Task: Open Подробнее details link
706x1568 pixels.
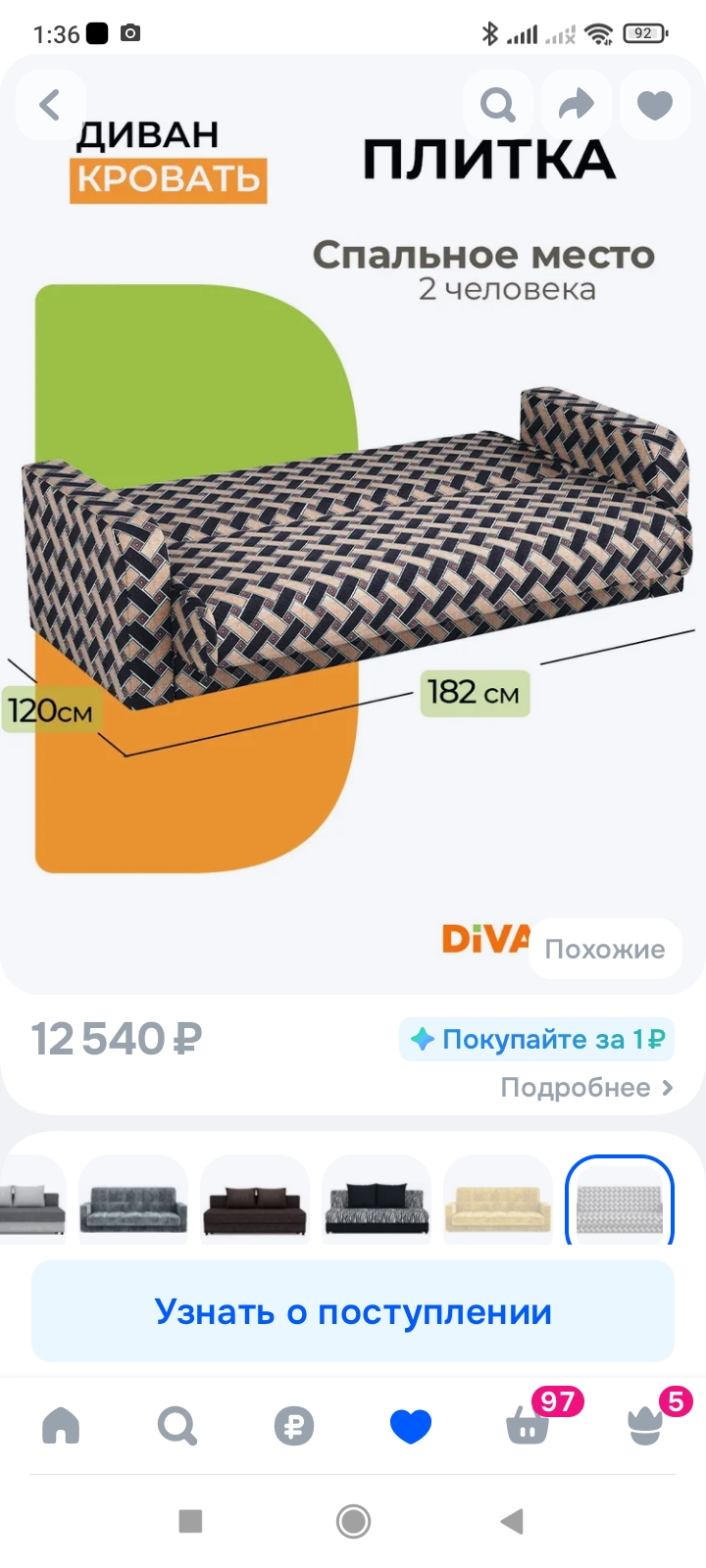Action: pos(586,1088)
